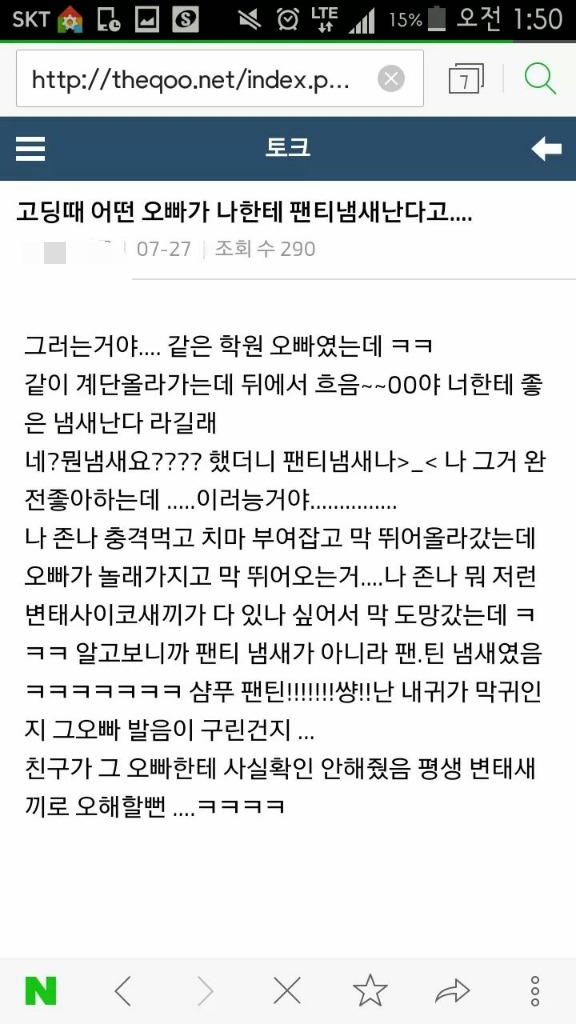Viewport: 576px width, 1024px height.
Task: Open the three-dot overflow menu
Action: (535, 991)
